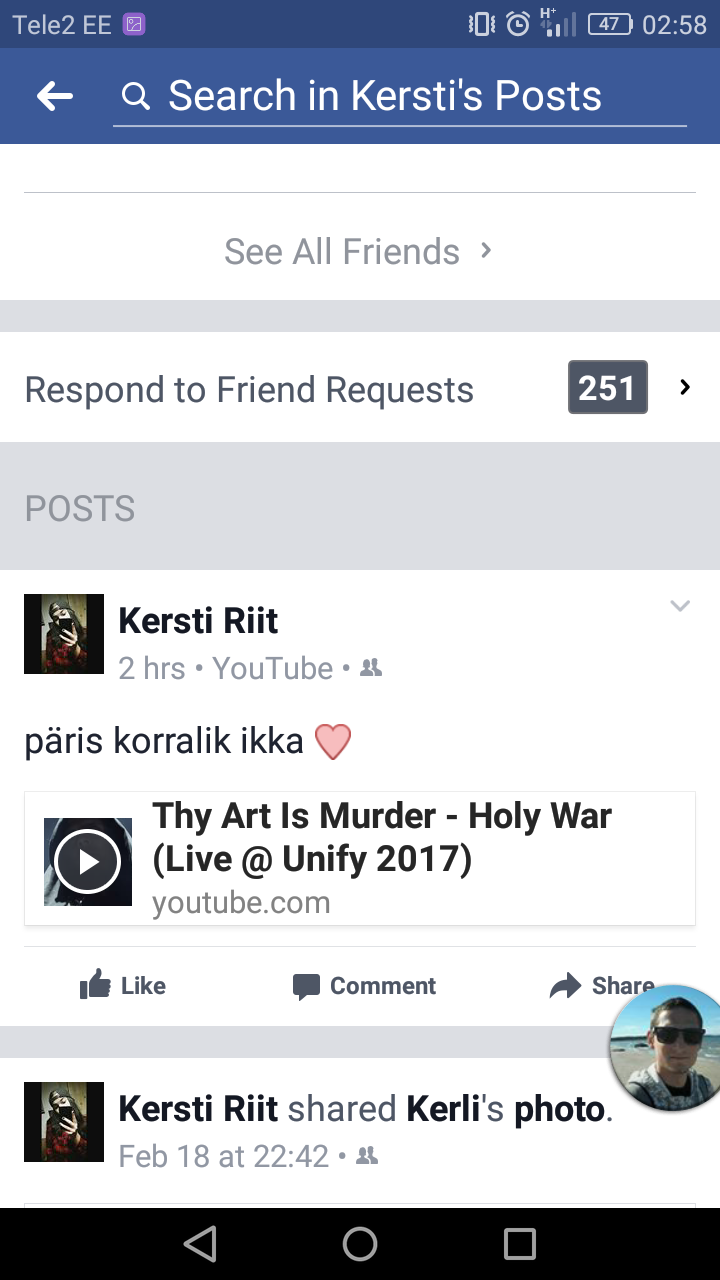Image resolution: width=720 pixels, height=1280 pixels.
Task: Tap the system home button
Action: pos(360,1244)
